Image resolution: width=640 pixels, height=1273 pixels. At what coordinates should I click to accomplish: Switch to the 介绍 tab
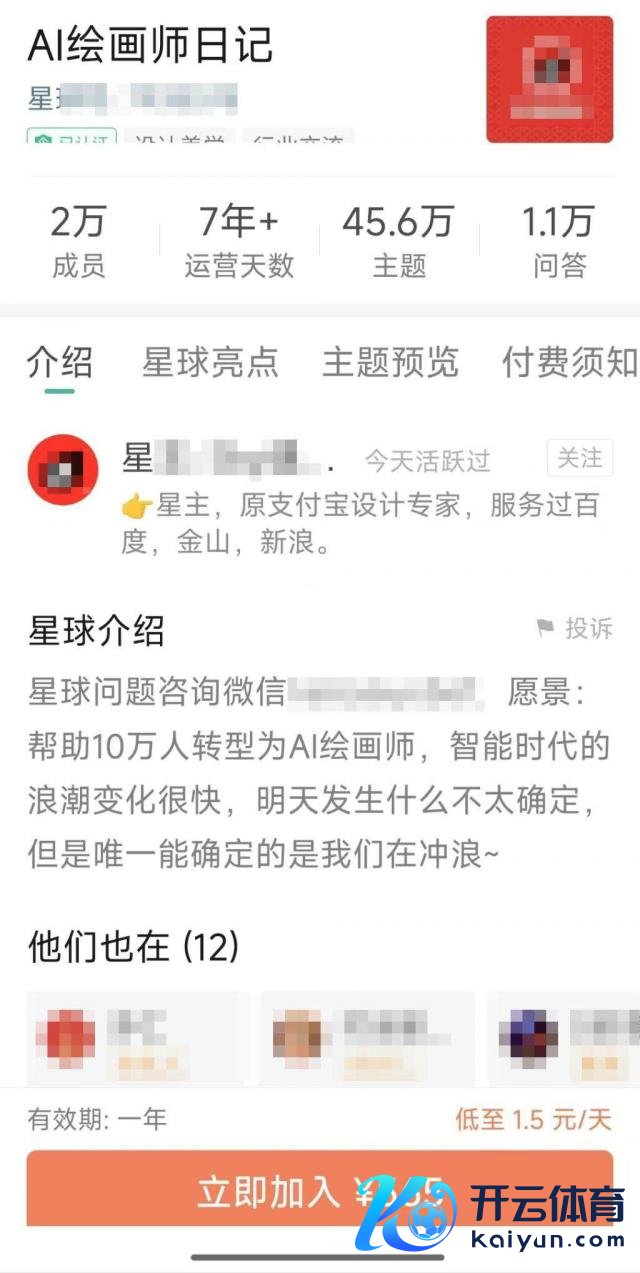coord(60,361)
